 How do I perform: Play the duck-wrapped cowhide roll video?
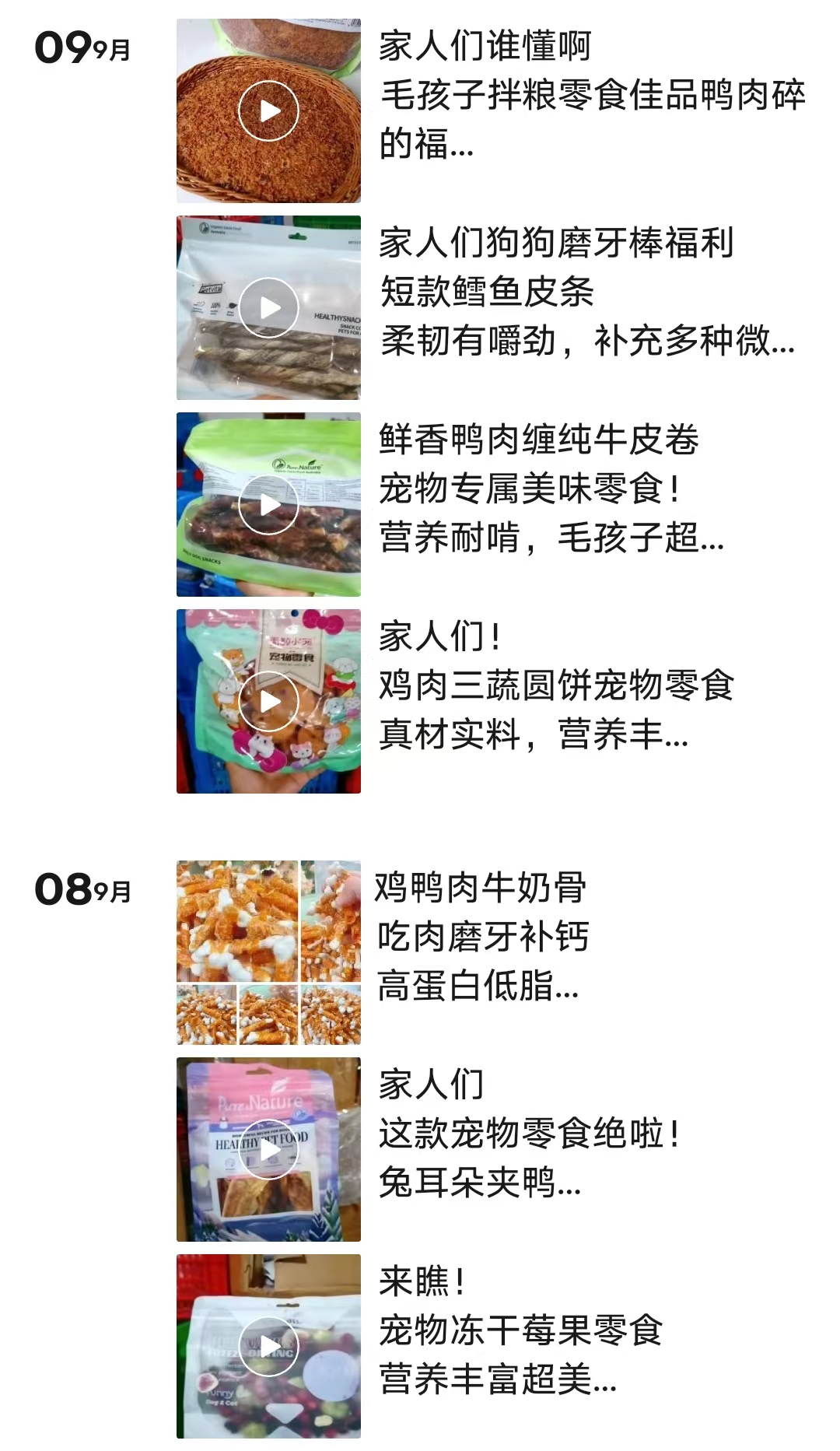pos(268,505)
